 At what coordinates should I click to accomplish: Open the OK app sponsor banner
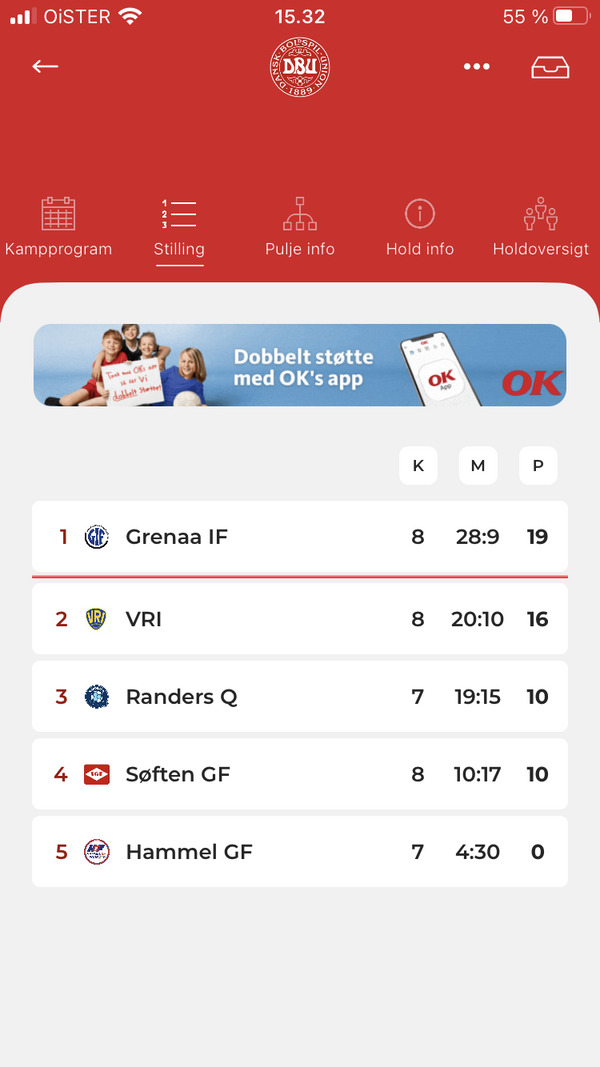click(x=300, y=365)
